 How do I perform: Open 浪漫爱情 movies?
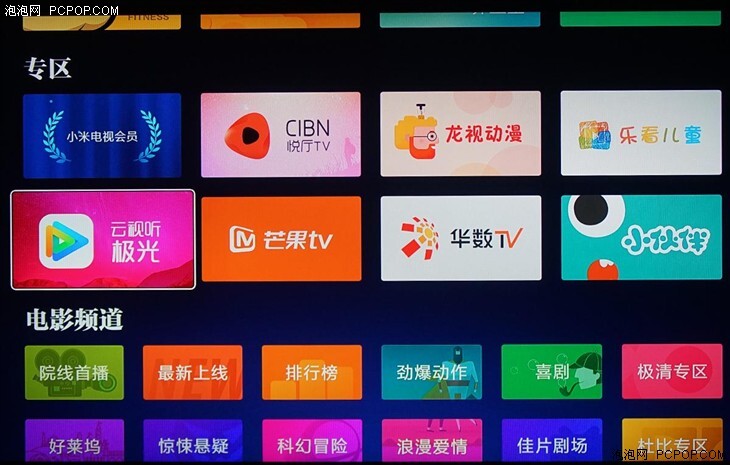coord(431,441)
